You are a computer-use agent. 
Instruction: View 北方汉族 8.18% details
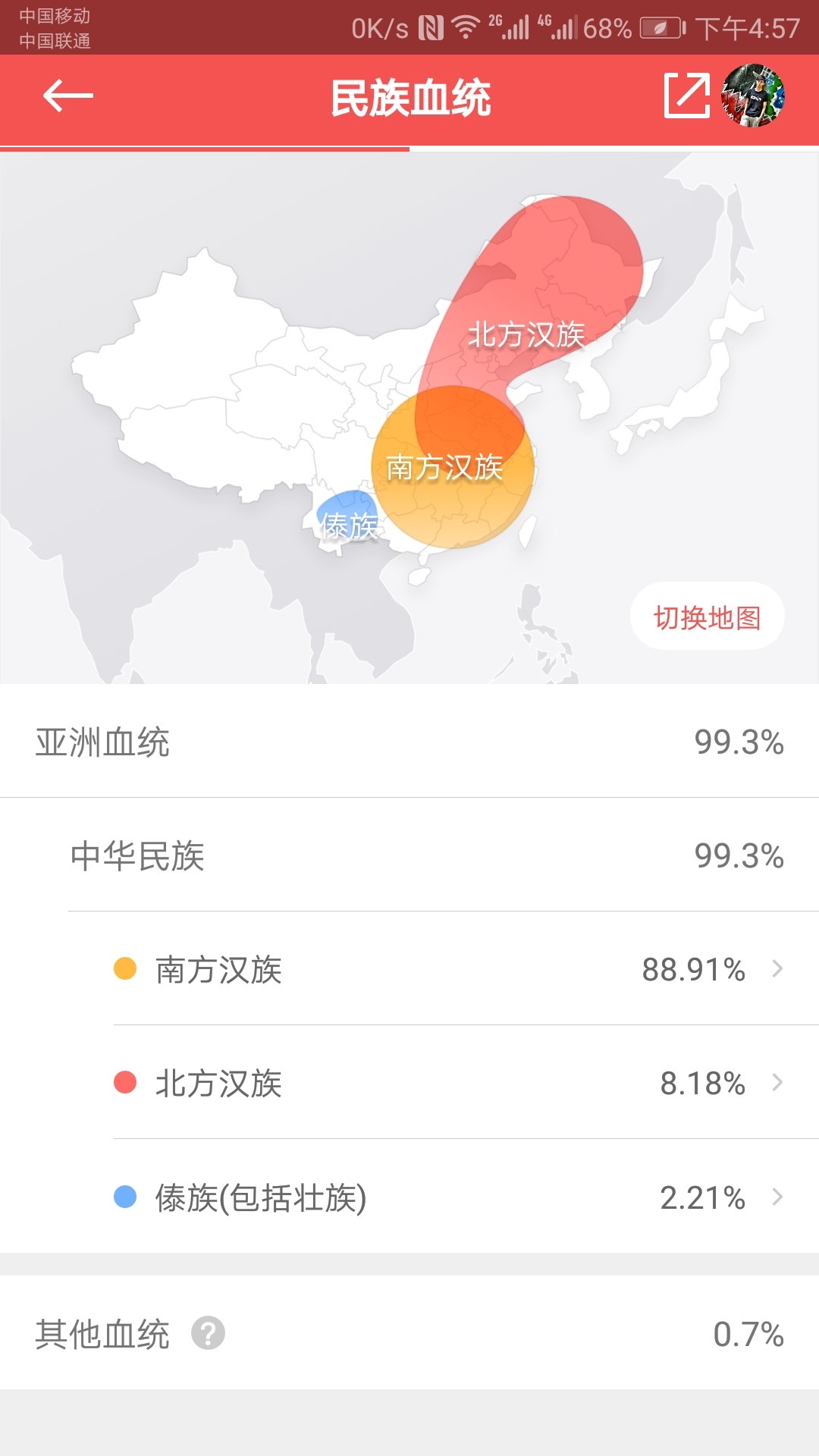click(x=447, y=1083)
